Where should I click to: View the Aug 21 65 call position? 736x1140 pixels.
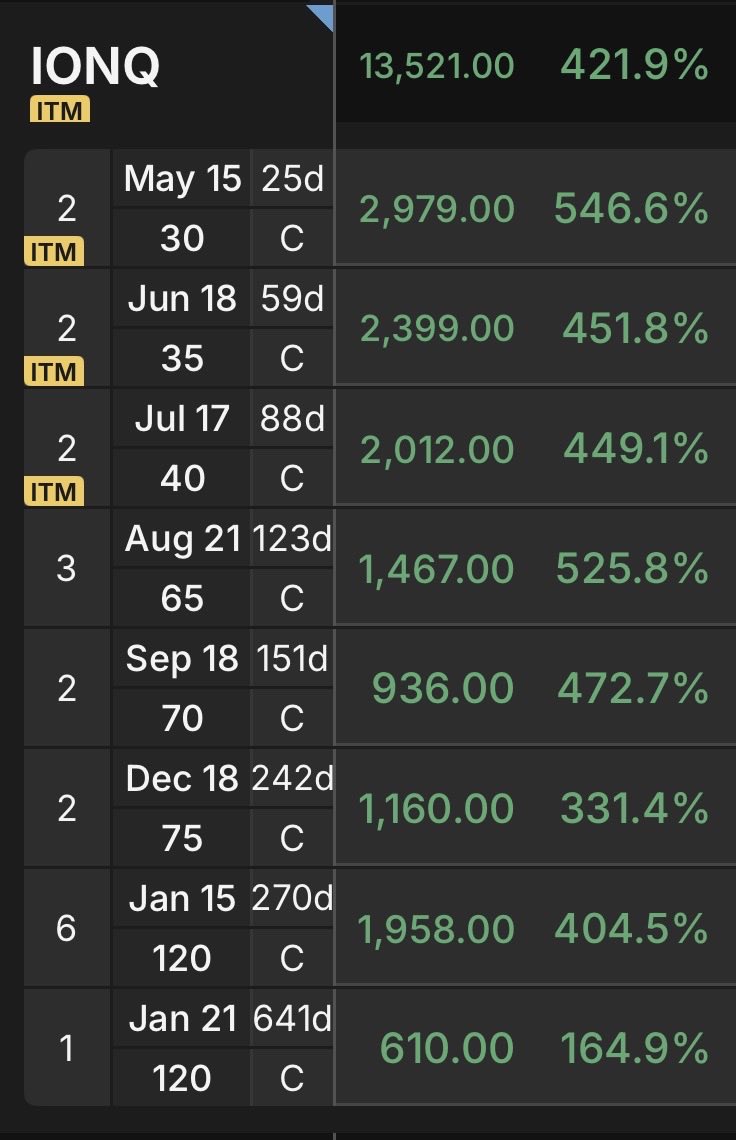click(x=380, y=568)
